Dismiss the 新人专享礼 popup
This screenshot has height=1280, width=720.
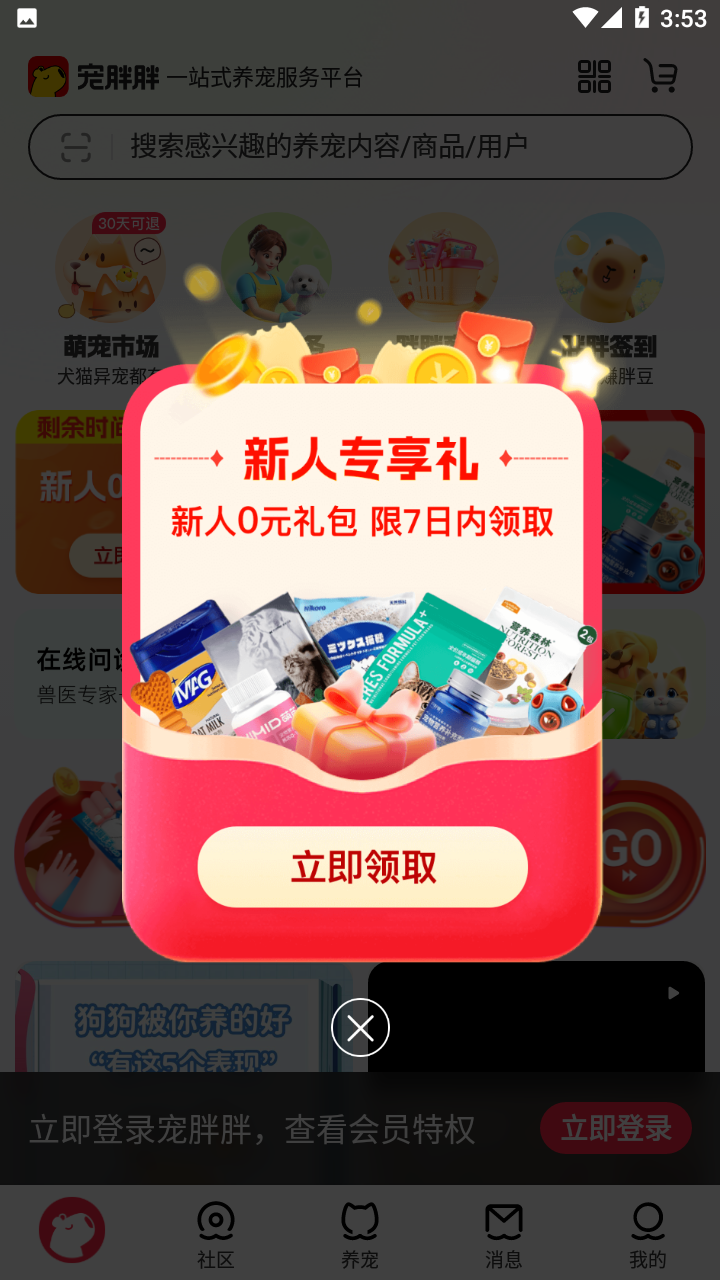[x=360, y=1027]
